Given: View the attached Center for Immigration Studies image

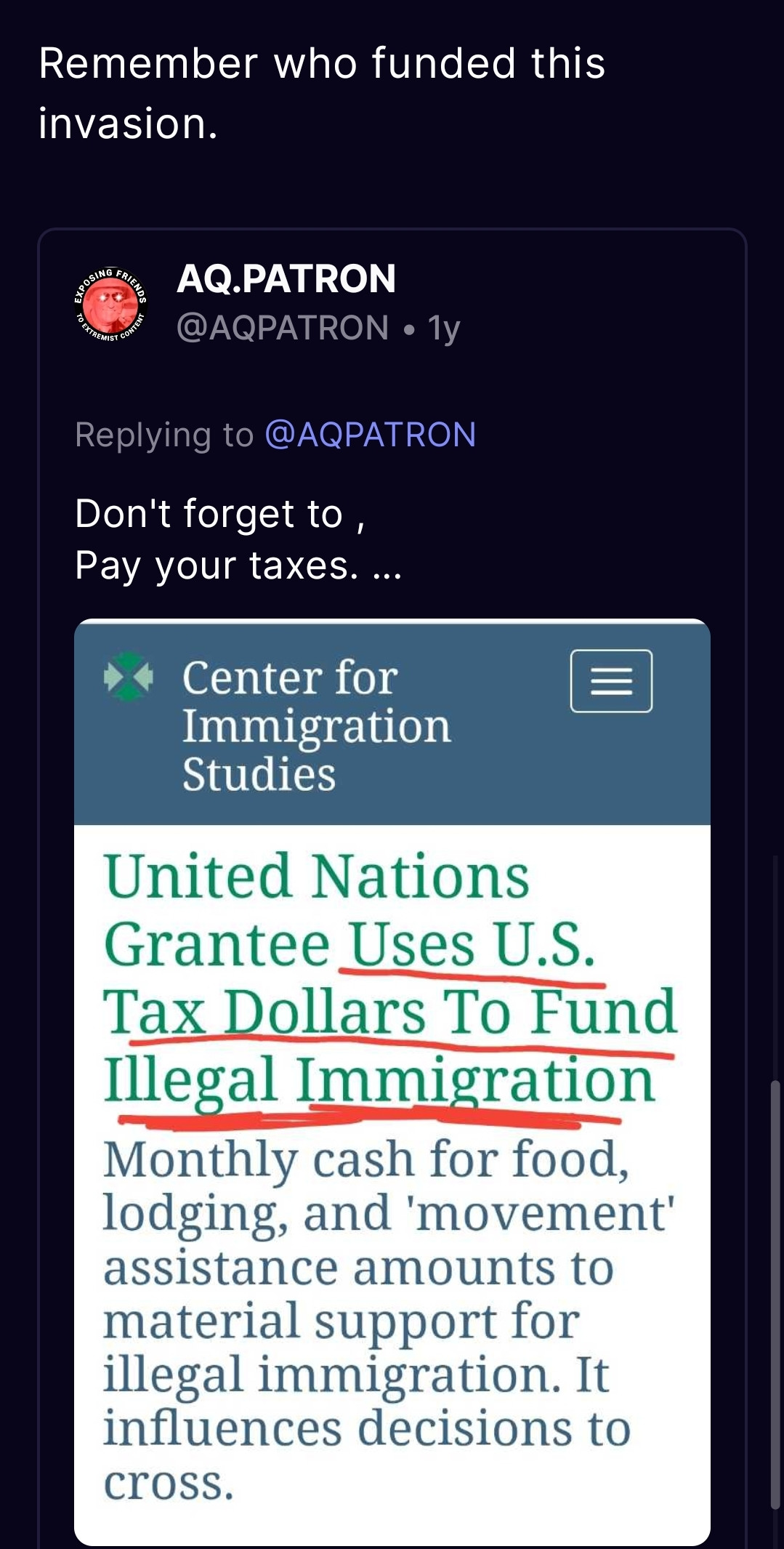Looking at the screenshot, I should click(x=392, y=1082).
